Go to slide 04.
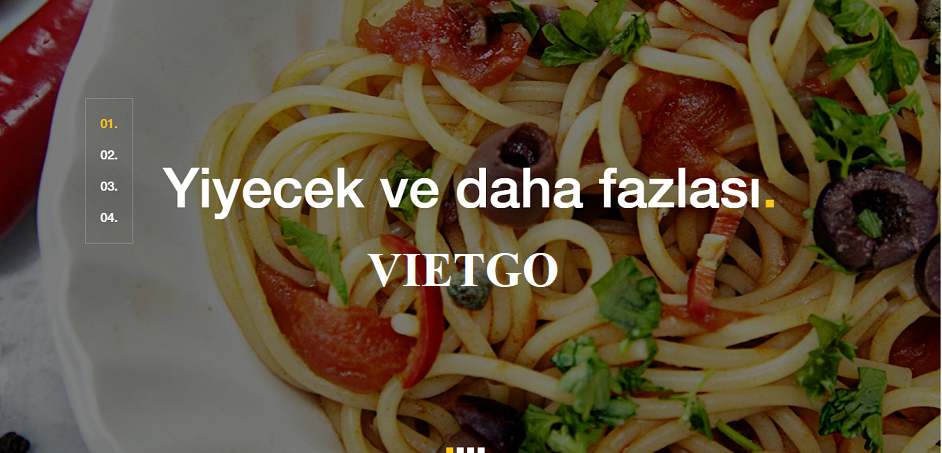942x453 pixels. tap(109, 217)
